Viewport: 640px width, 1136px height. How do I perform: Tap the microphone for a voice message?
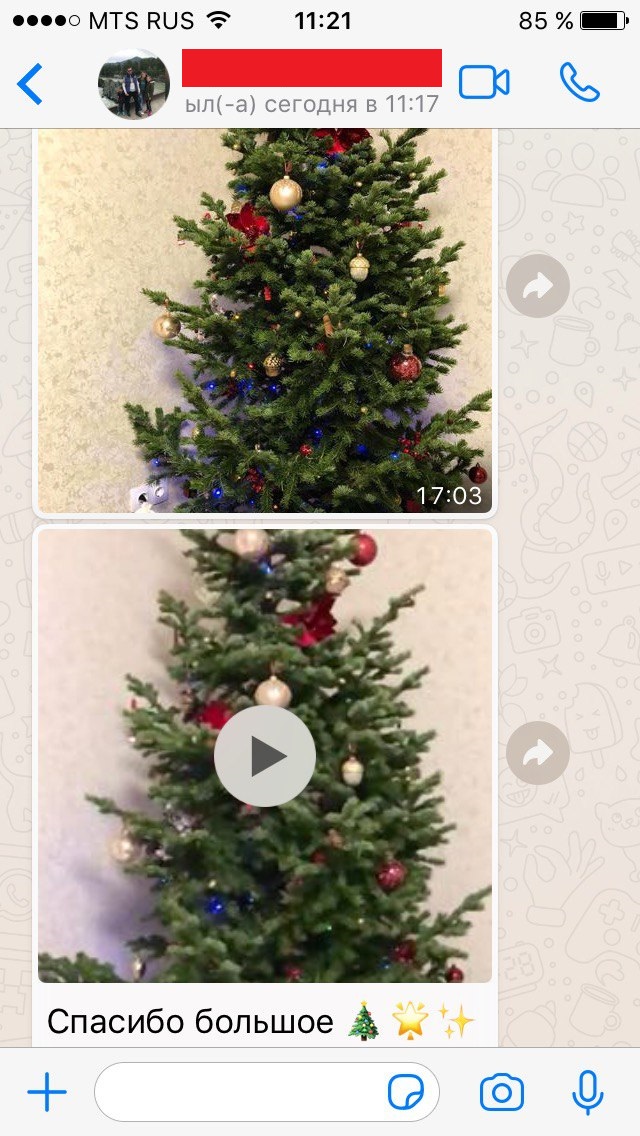[588, 1092]
